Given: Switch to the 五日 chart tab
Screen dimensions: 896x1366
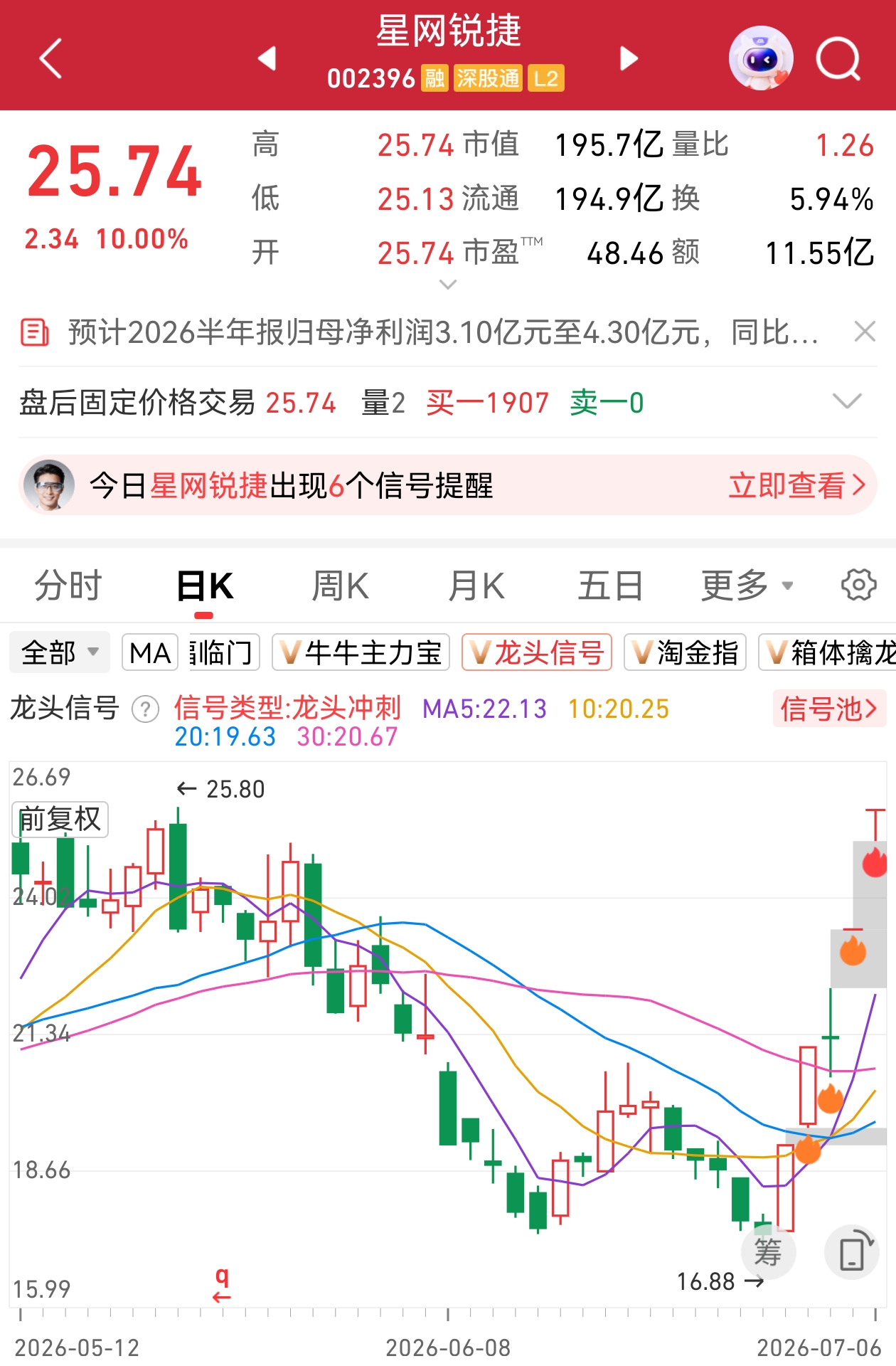Looking at the screenshot, I should pyautogui.click(x=610, y=586).
